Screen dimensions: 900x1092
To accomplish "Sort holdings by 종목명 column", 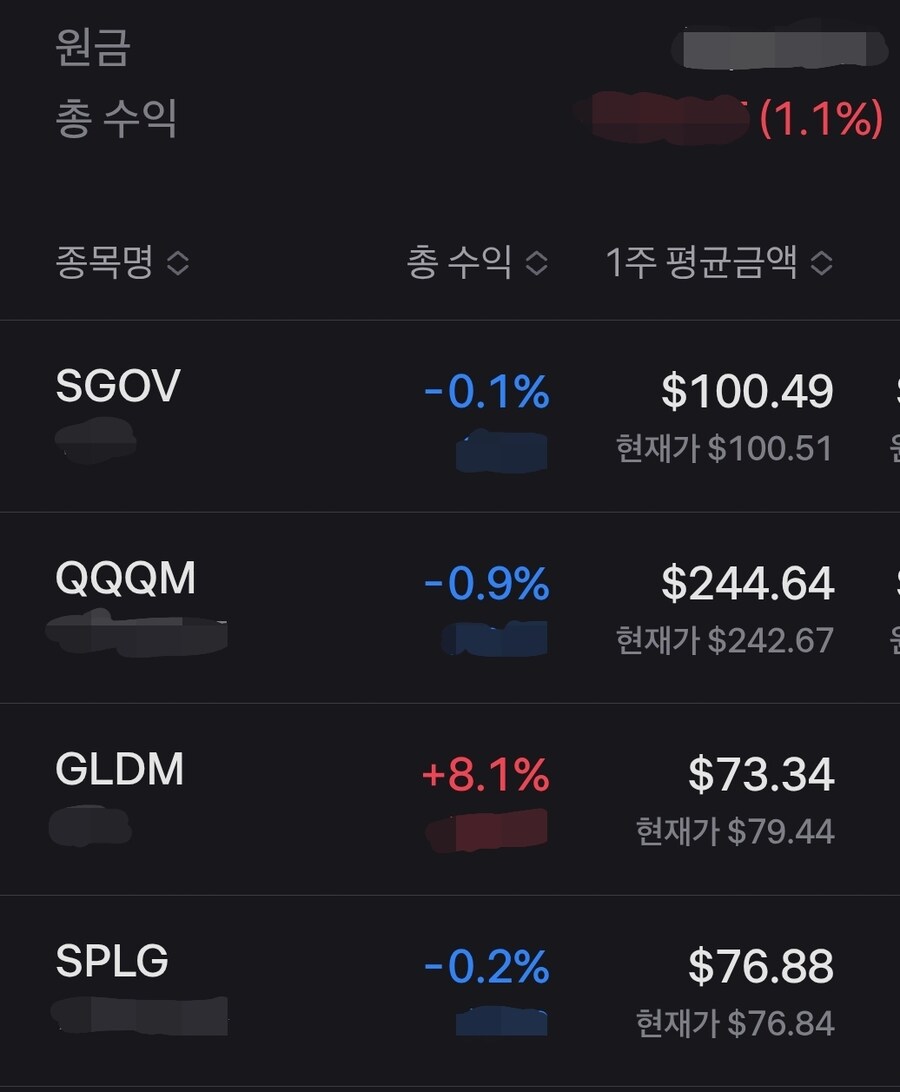I will point(122,264).
